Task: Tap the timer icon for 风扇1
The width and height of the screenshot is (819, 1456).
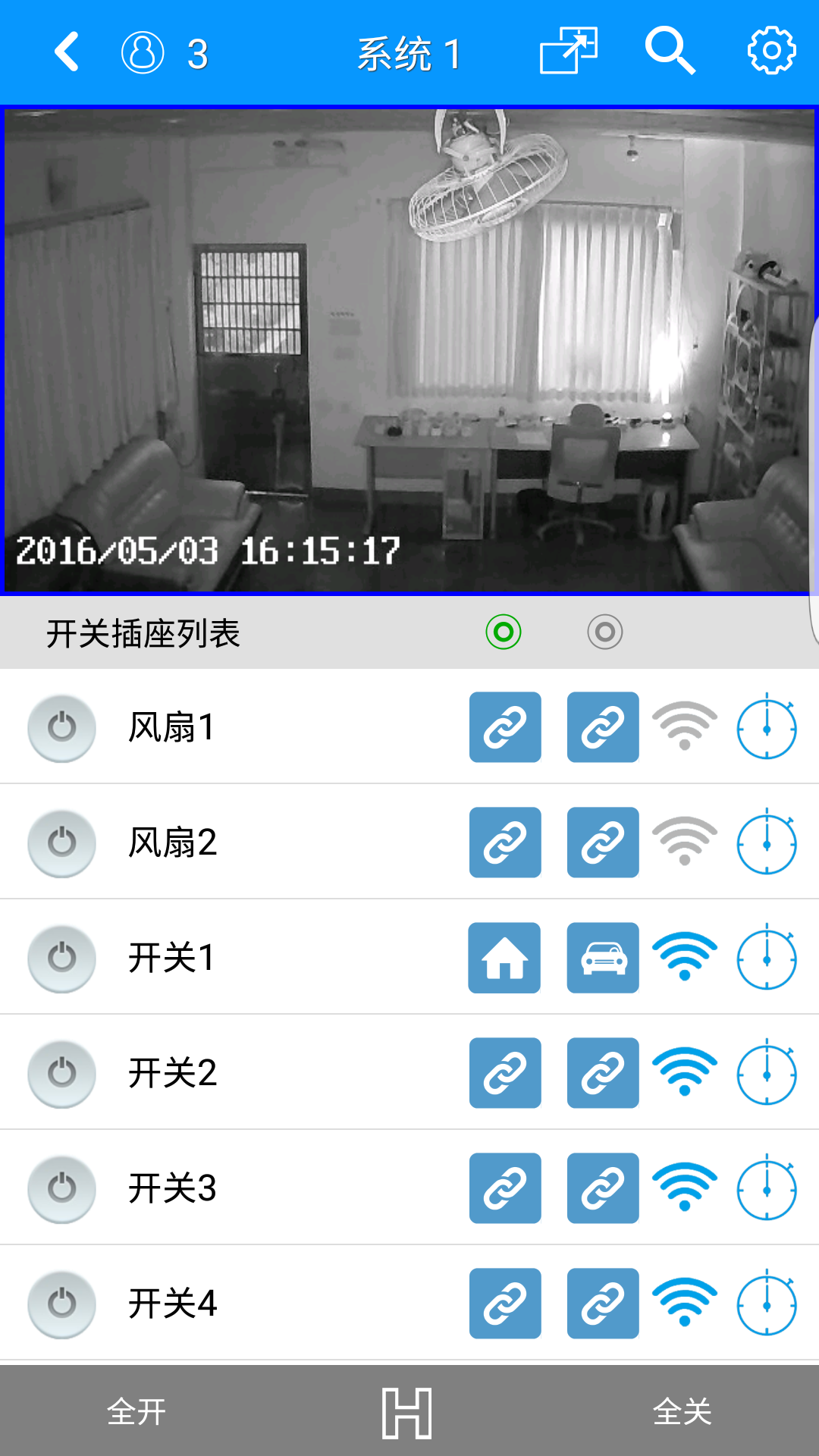Action: [x=767, y=727]
